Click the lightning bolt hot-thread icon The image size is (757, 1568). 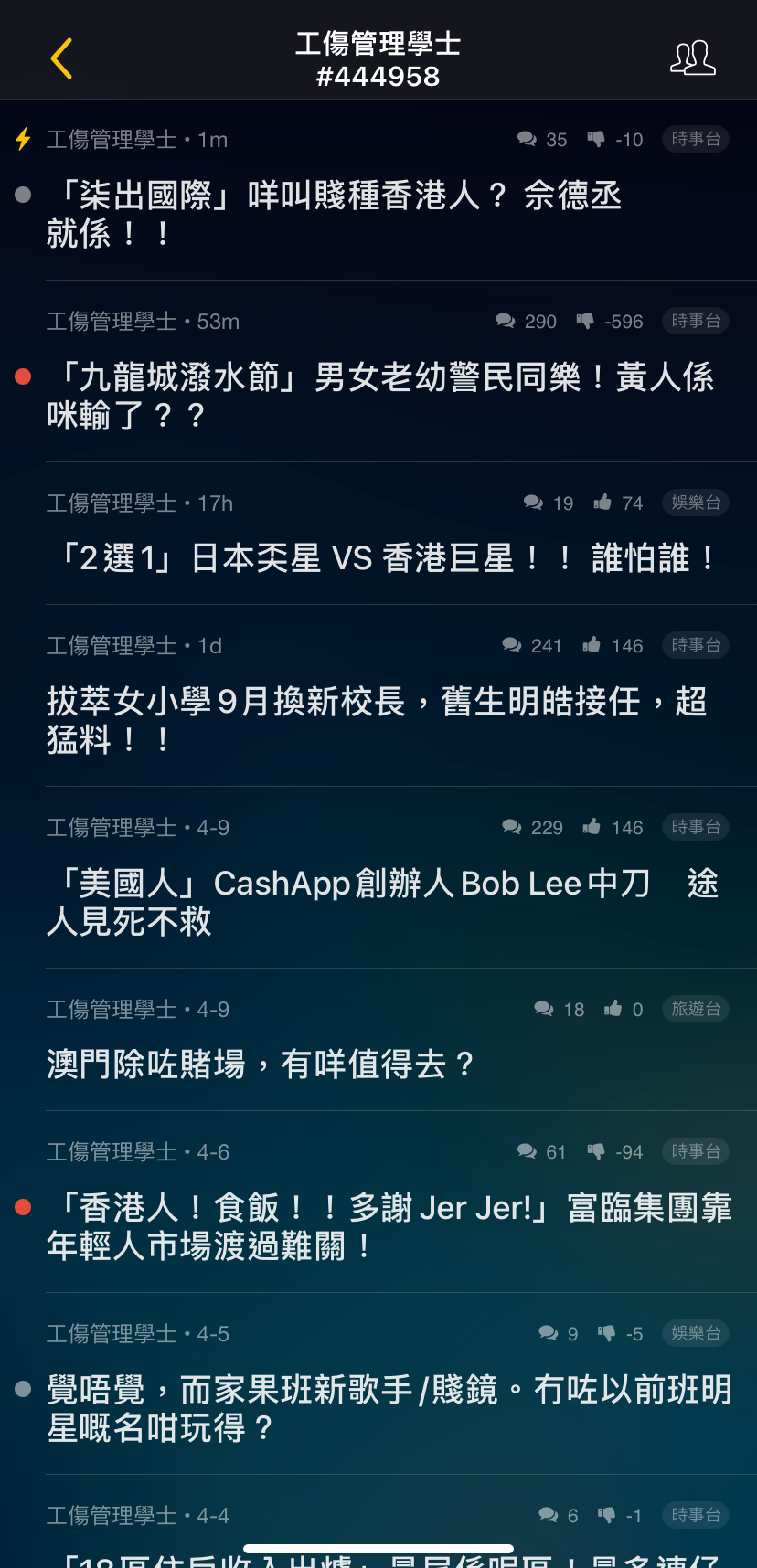coord(22,139)
